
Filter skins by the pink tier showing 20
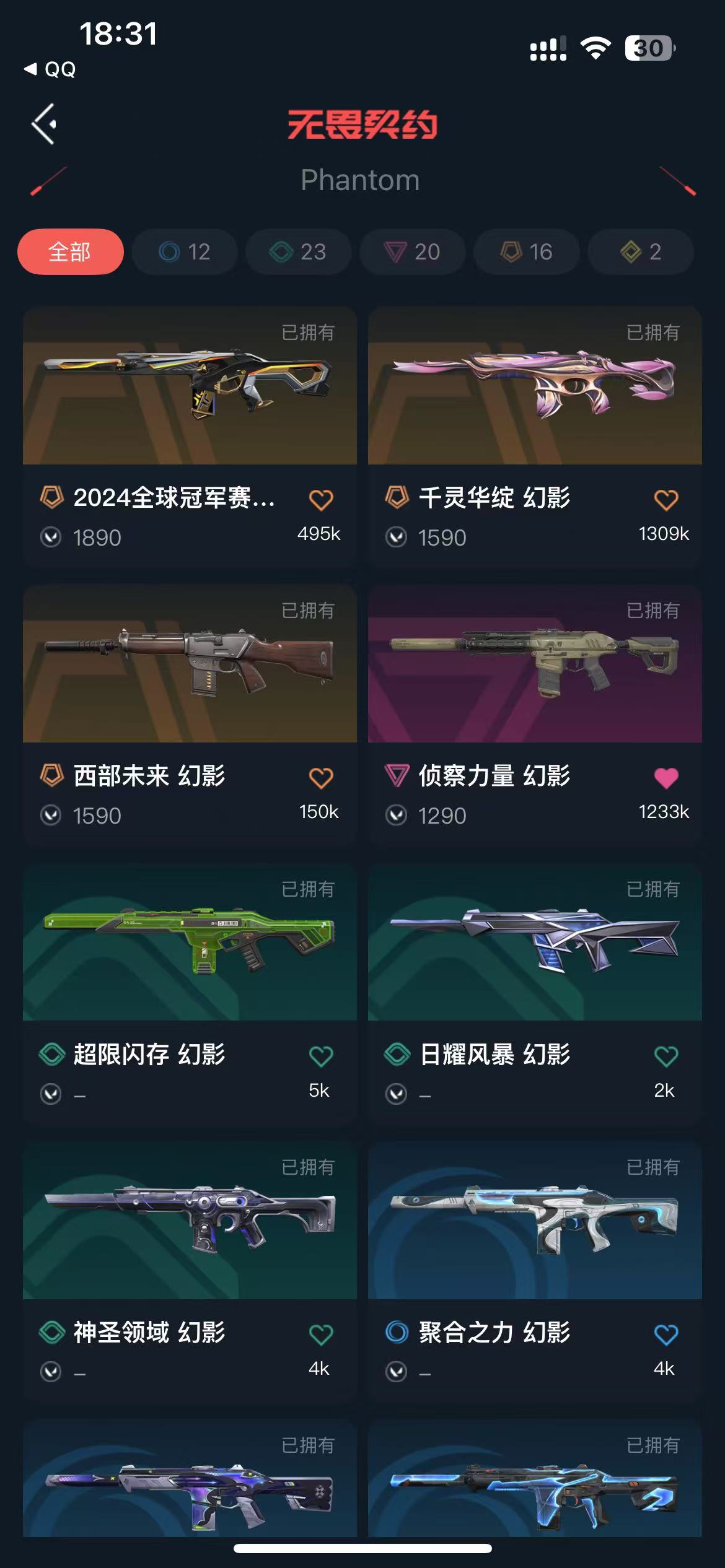(x=412, y=251)
